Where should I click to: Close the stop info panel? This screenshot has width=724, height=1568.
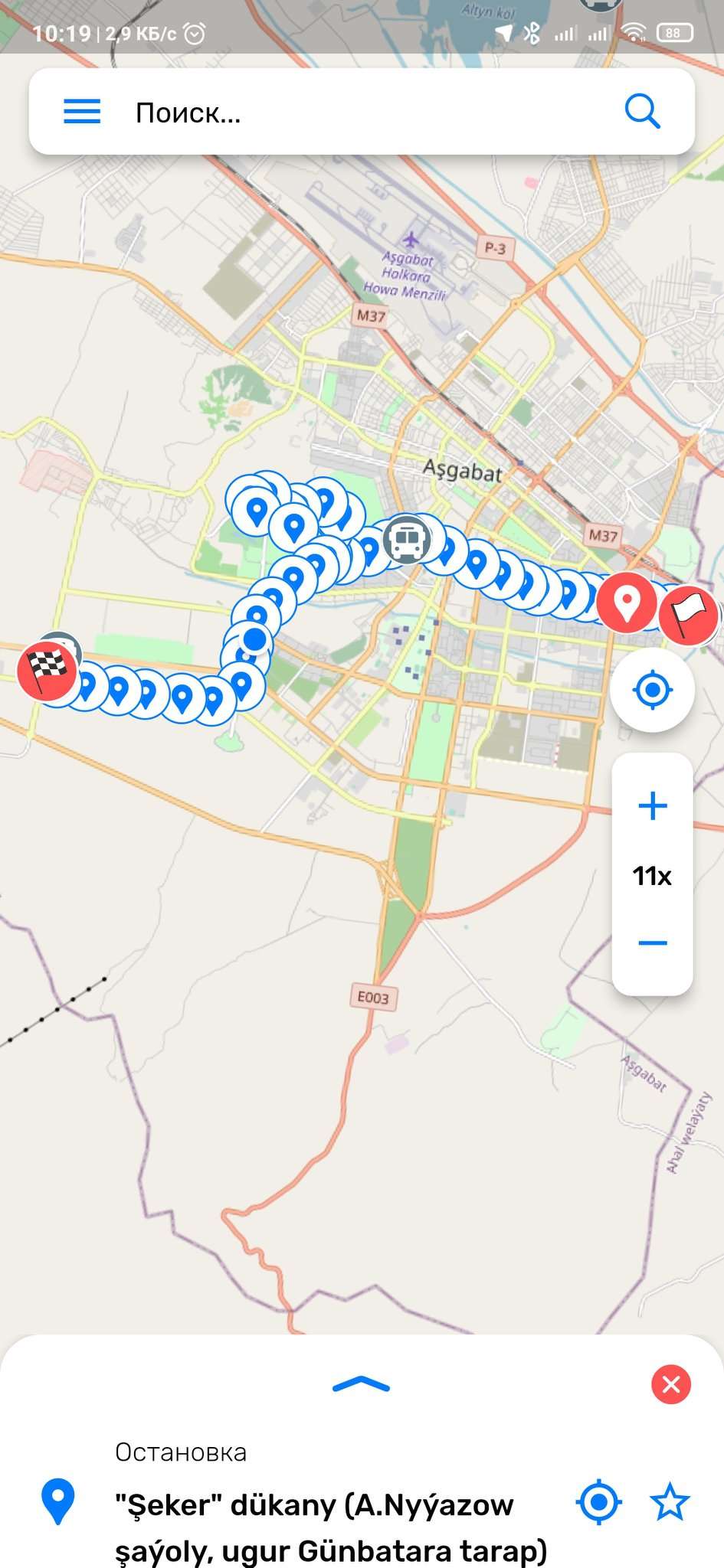click(671, 1384)
